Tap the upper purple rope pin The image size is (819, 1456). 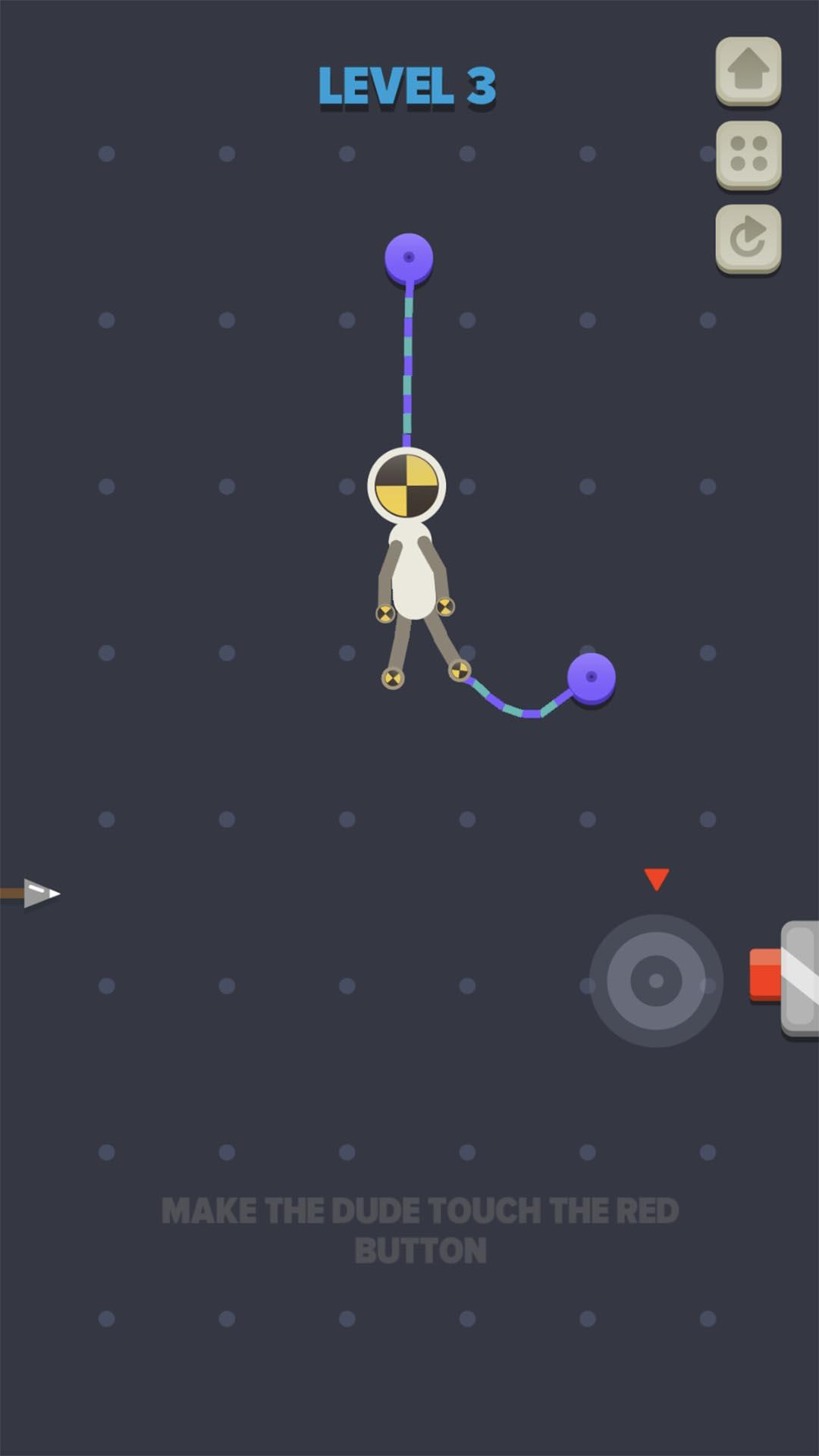pyautogui.click(x=409, y=258)
